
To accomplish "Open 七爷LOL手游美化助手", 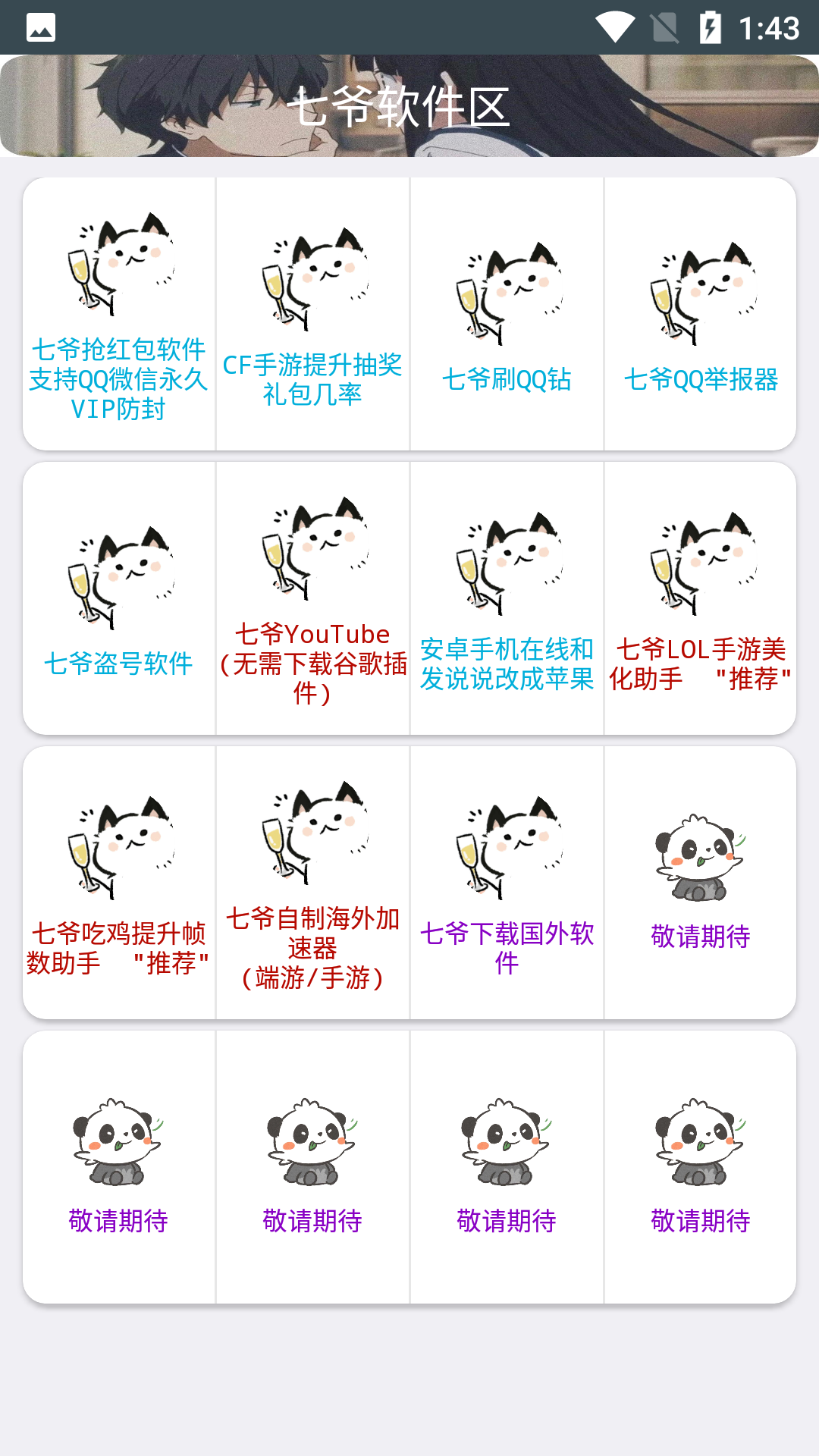I will coord(700,599).
